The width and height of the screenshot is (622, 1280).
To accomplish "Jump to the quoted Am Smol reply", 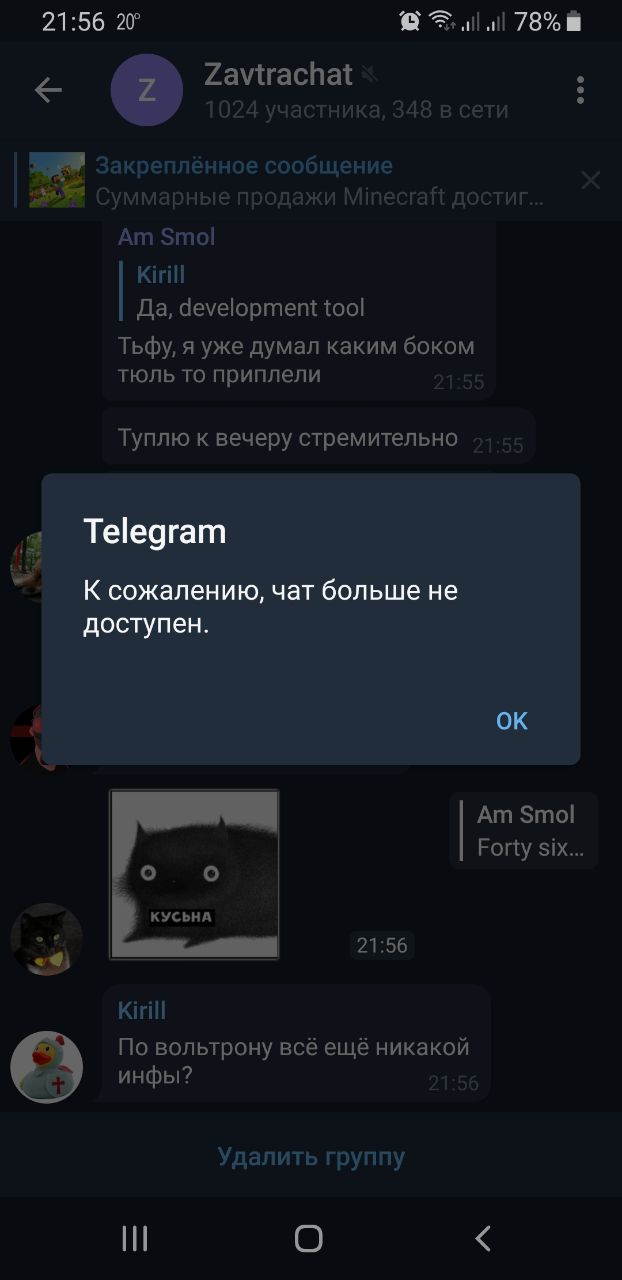I will (525, 831).
